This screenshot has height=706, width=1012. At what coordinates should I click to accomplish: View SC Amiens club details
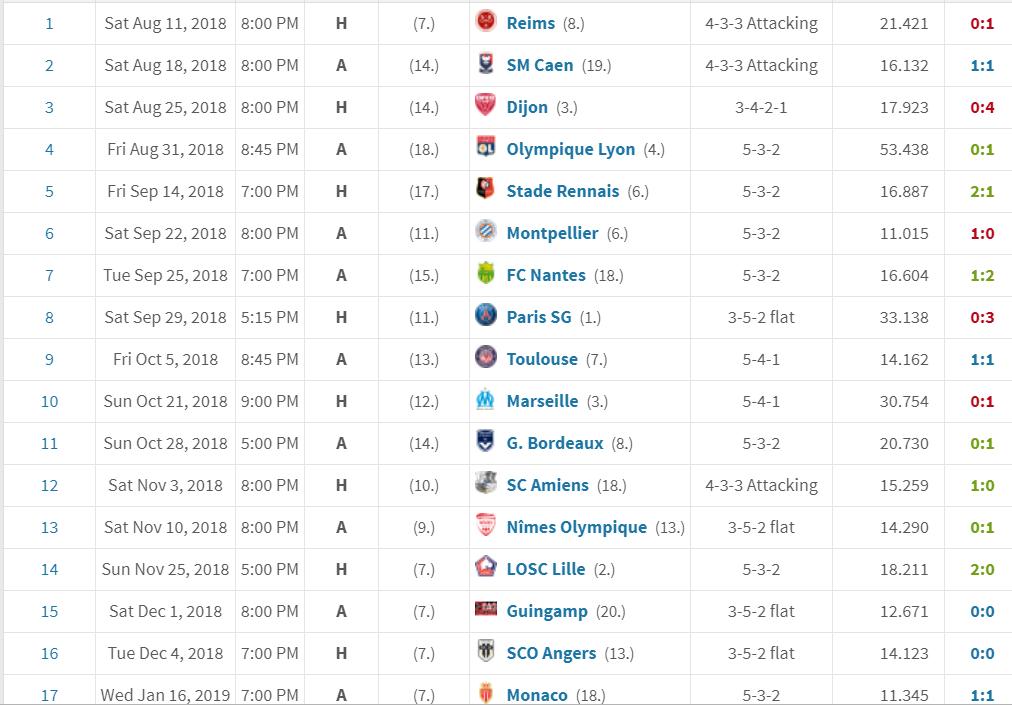click(547, 485)
